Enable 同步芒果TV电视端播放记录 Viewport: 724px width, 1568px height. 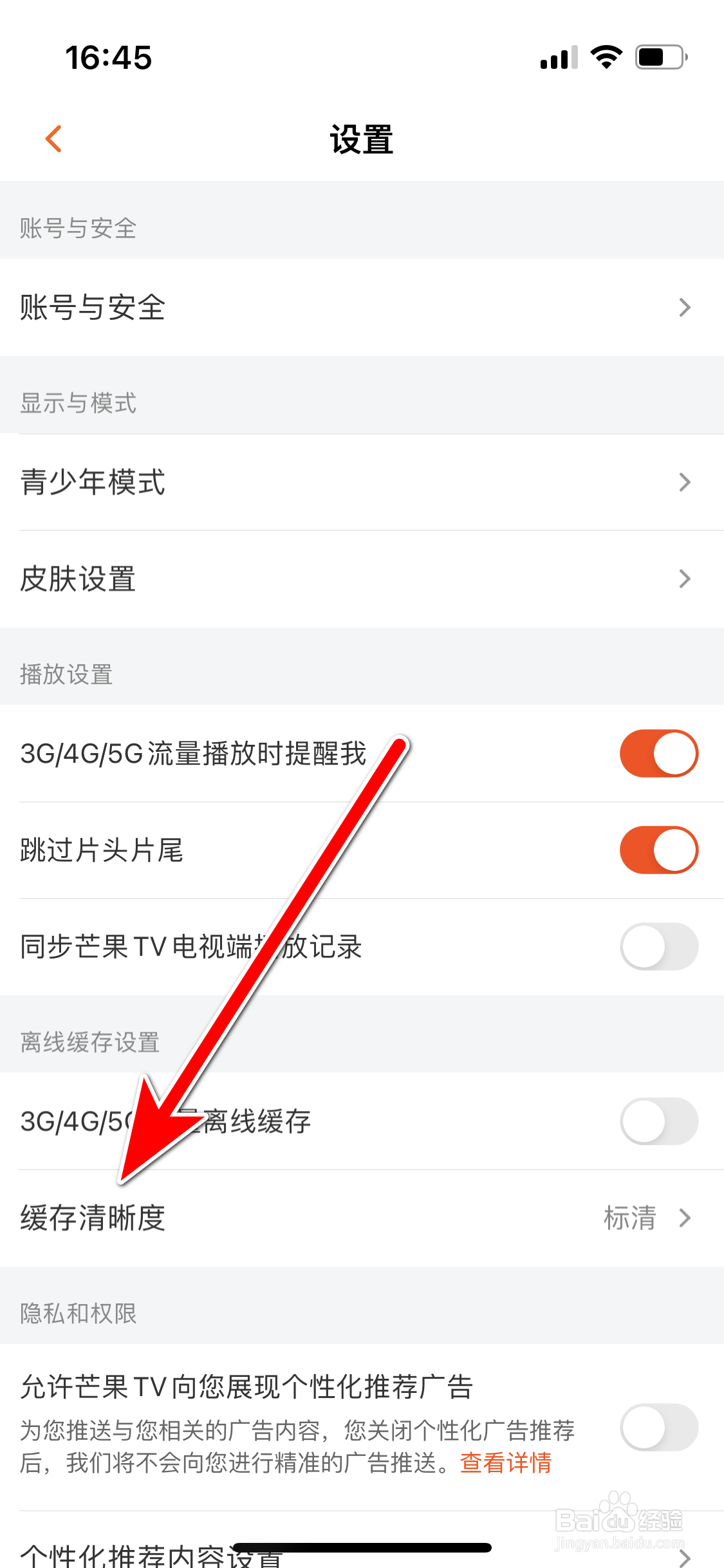pos(658,946)
